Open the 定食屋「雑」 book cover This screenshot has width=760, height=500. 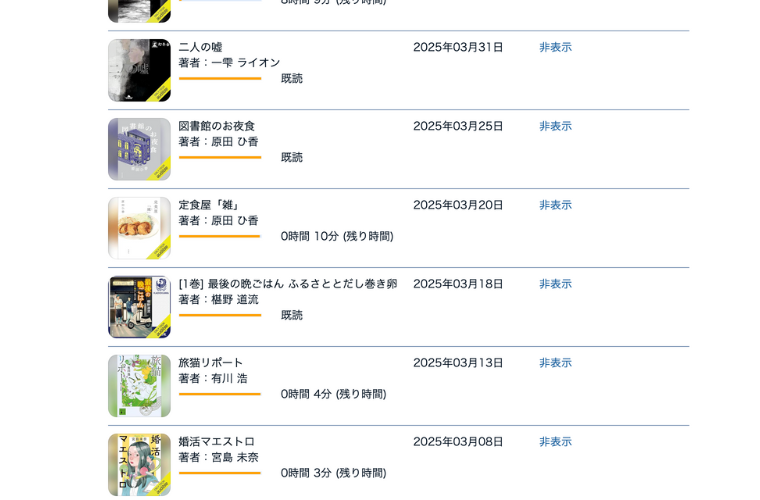(x=139, y=228)
